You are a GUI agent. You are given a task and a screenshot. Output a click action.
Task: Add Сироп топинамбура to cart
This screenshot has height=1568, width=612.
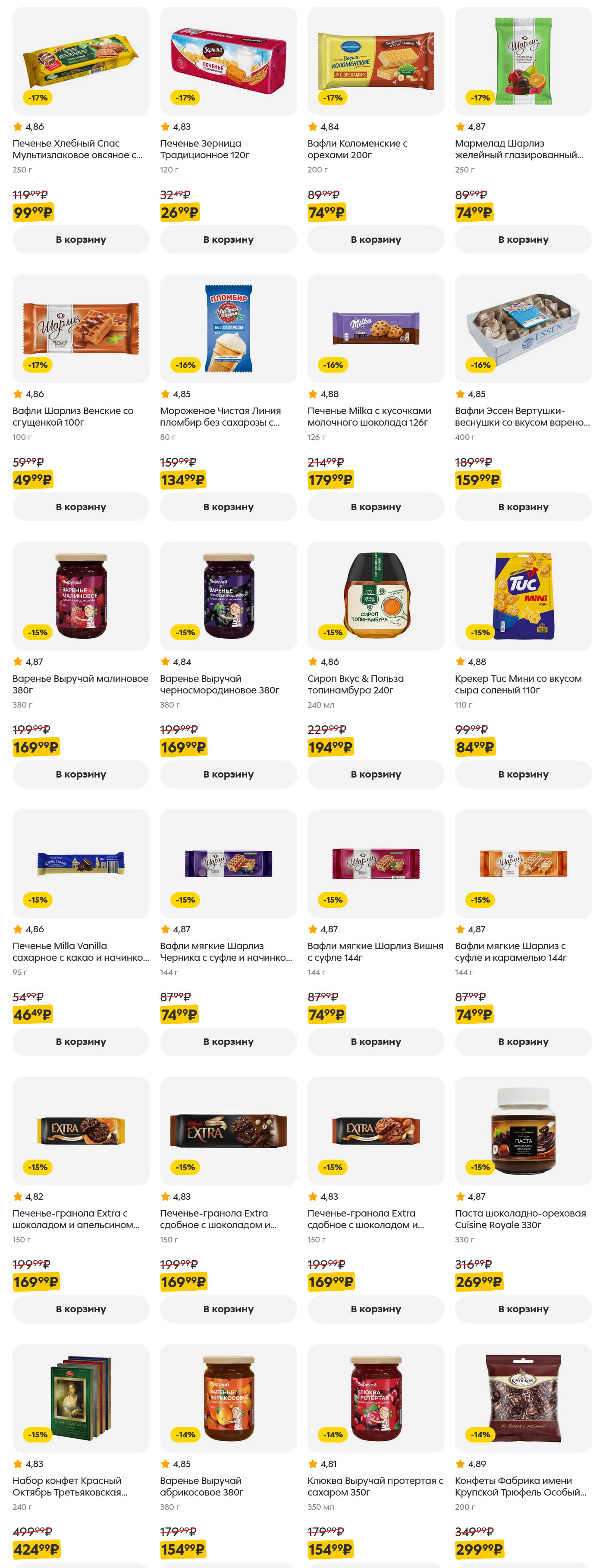tap(376, 774)
